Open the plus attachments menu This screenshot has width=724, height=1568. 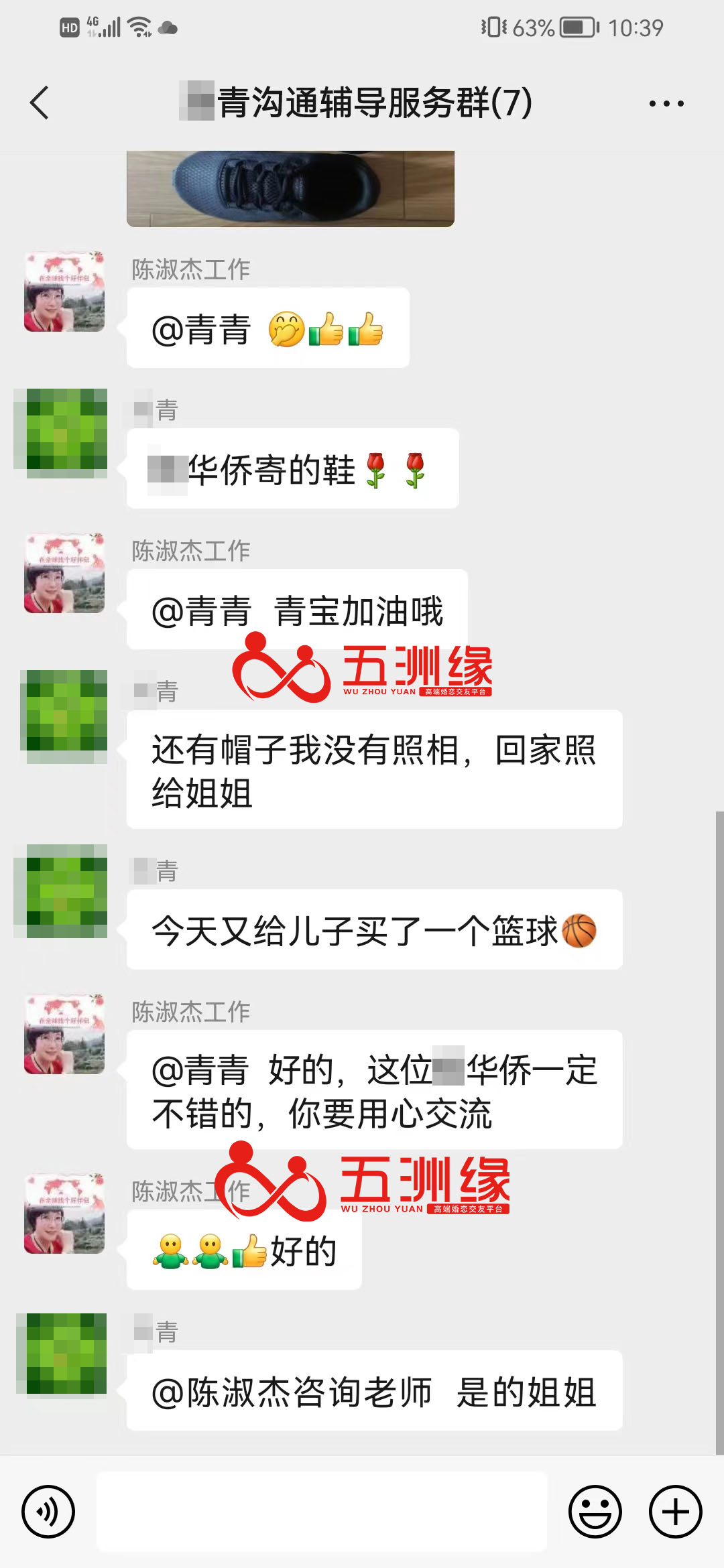pyautogui.click(x=675, y=1512)
